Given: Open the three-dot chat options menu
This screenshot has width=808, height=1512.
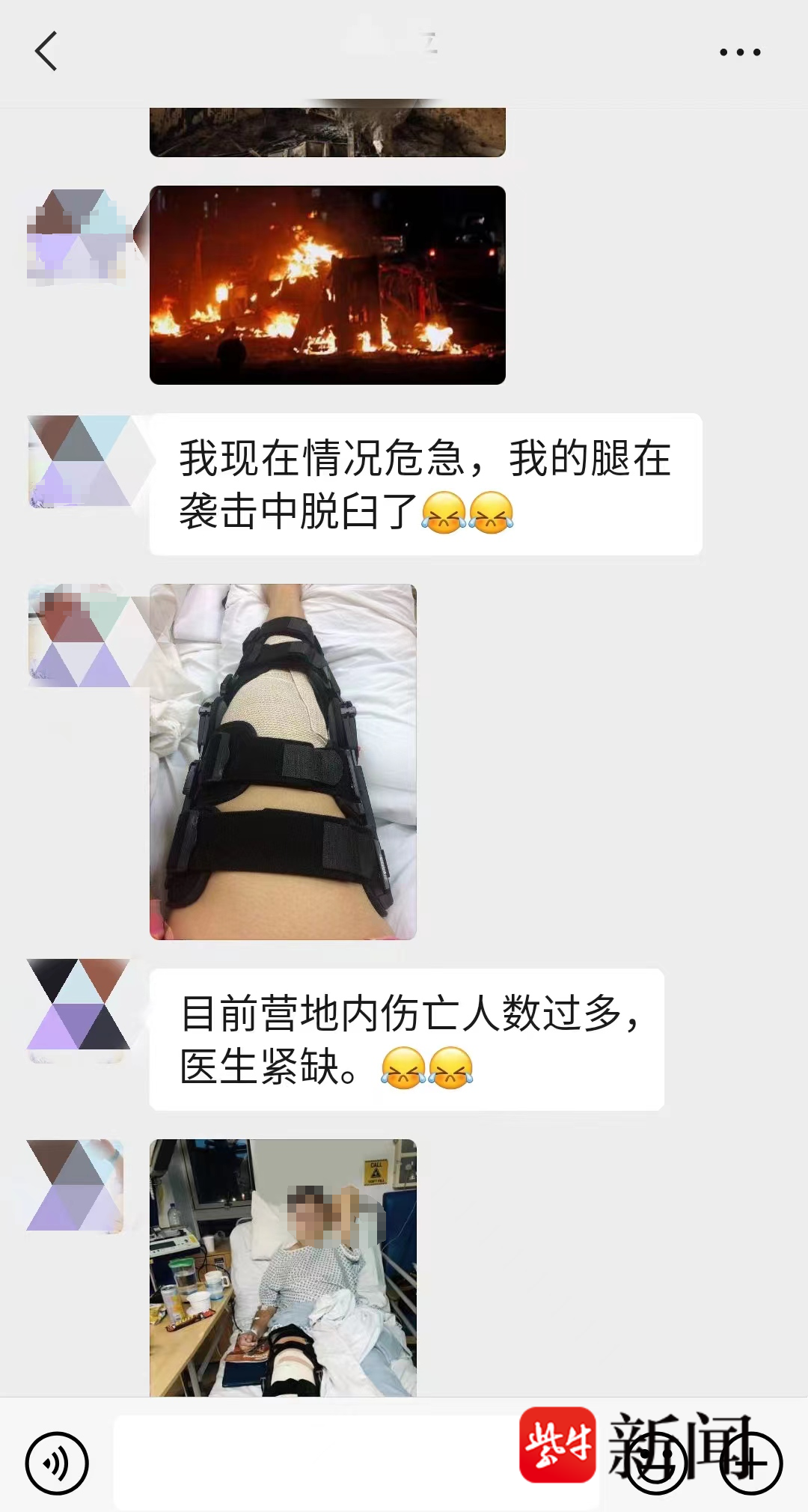Looking at the screenshot, I should 740,52.
